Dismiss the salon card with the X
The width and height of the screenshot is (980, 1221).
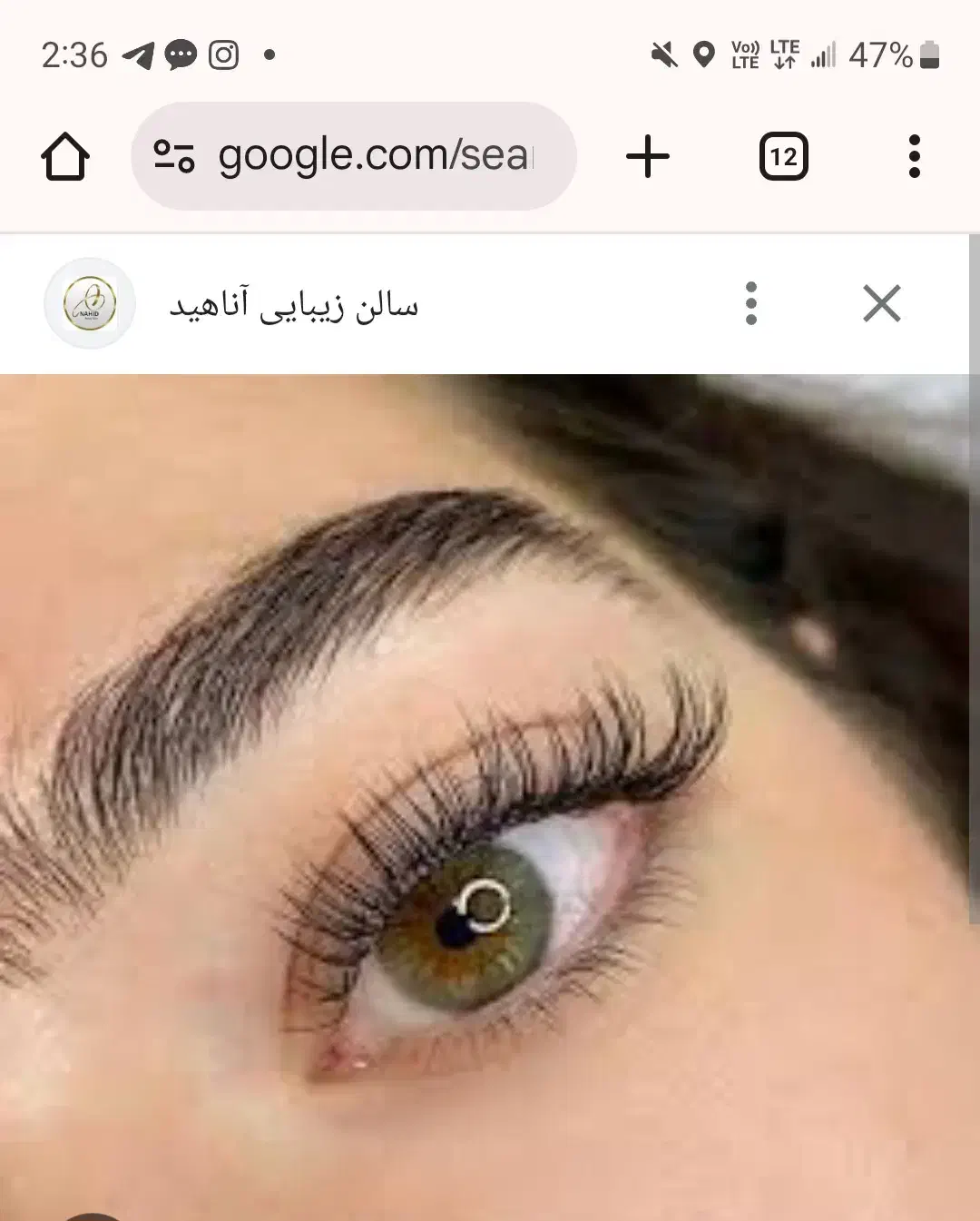point(881,303)
